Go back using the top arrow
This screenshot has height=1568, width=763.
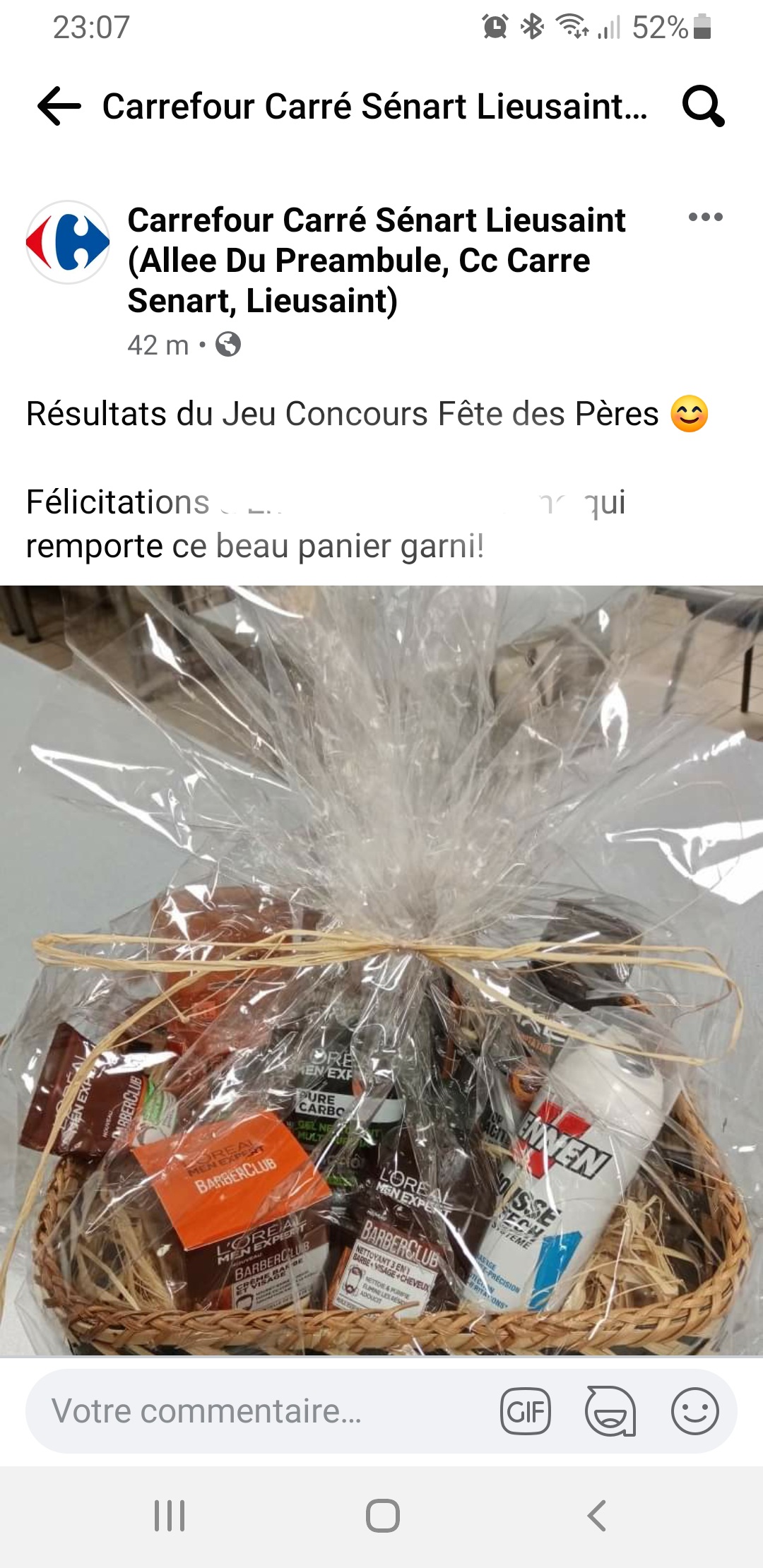pos(59,107)
